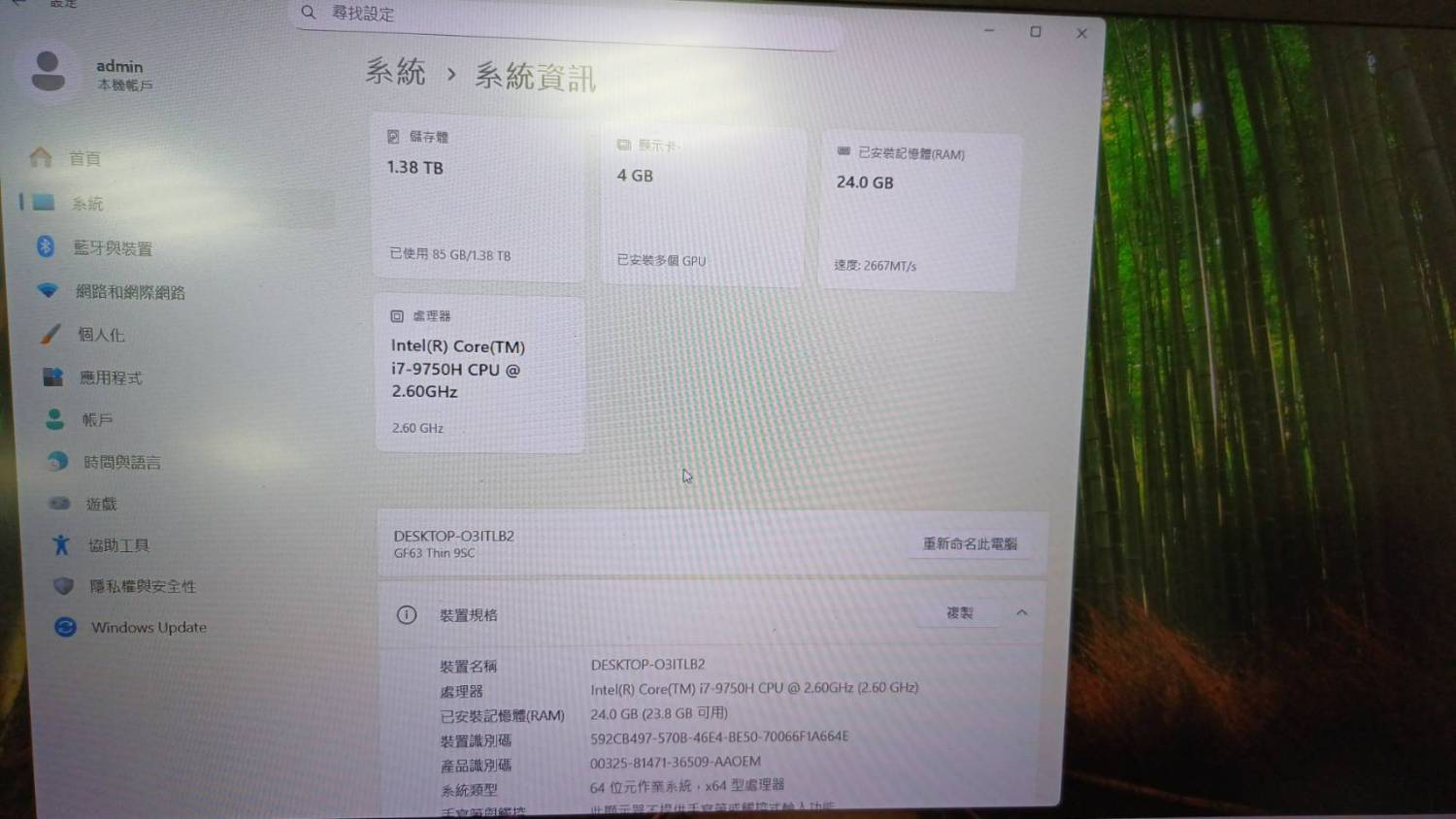This screenshot has height=819, width=1456.
Task: Open 藍牙與裝置 settings
Action: [x=113, y=248]
